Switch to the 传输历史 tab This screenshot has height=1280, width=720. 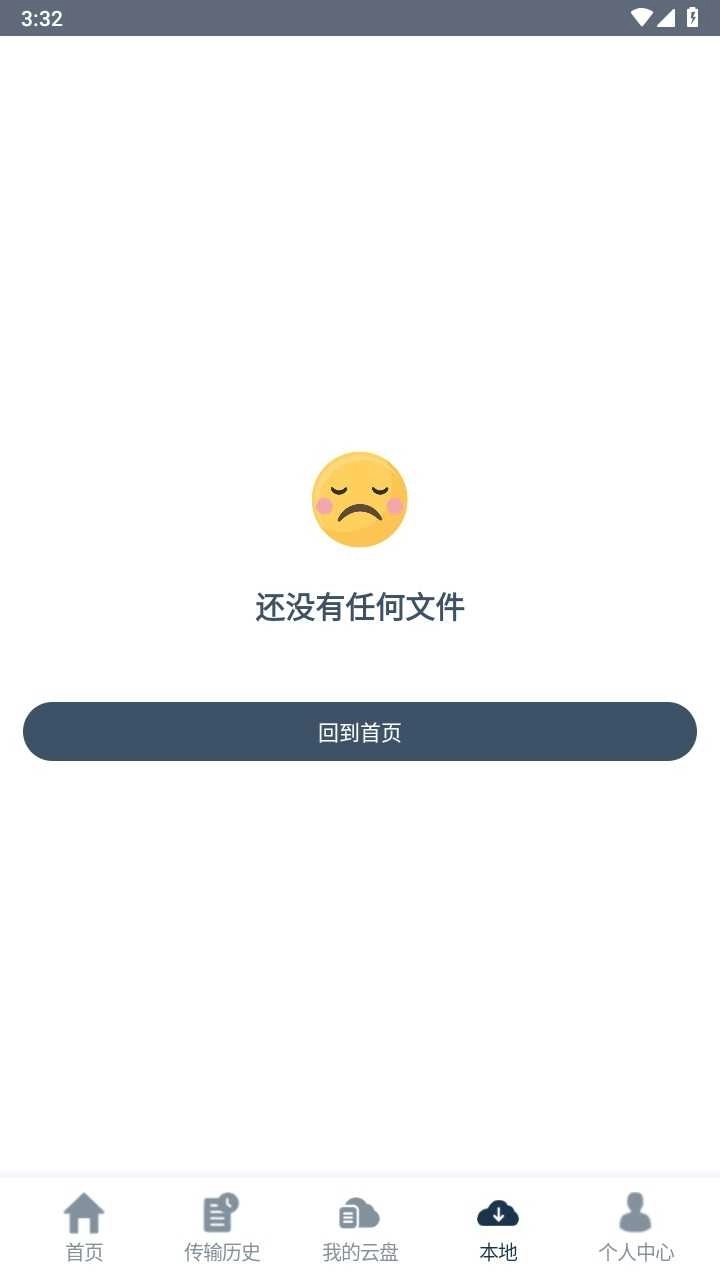pyautogui.click(x=221, y=1228)
